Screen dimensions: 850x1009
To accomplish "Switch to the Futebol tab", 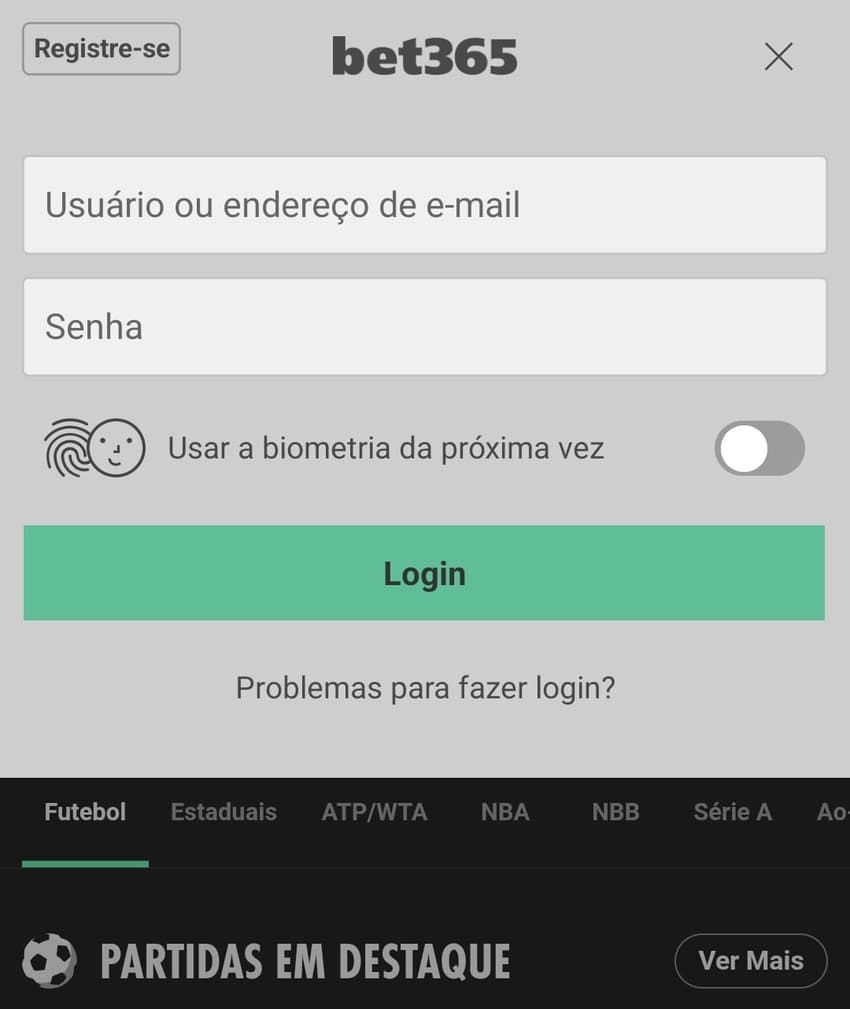I will 84,812.
